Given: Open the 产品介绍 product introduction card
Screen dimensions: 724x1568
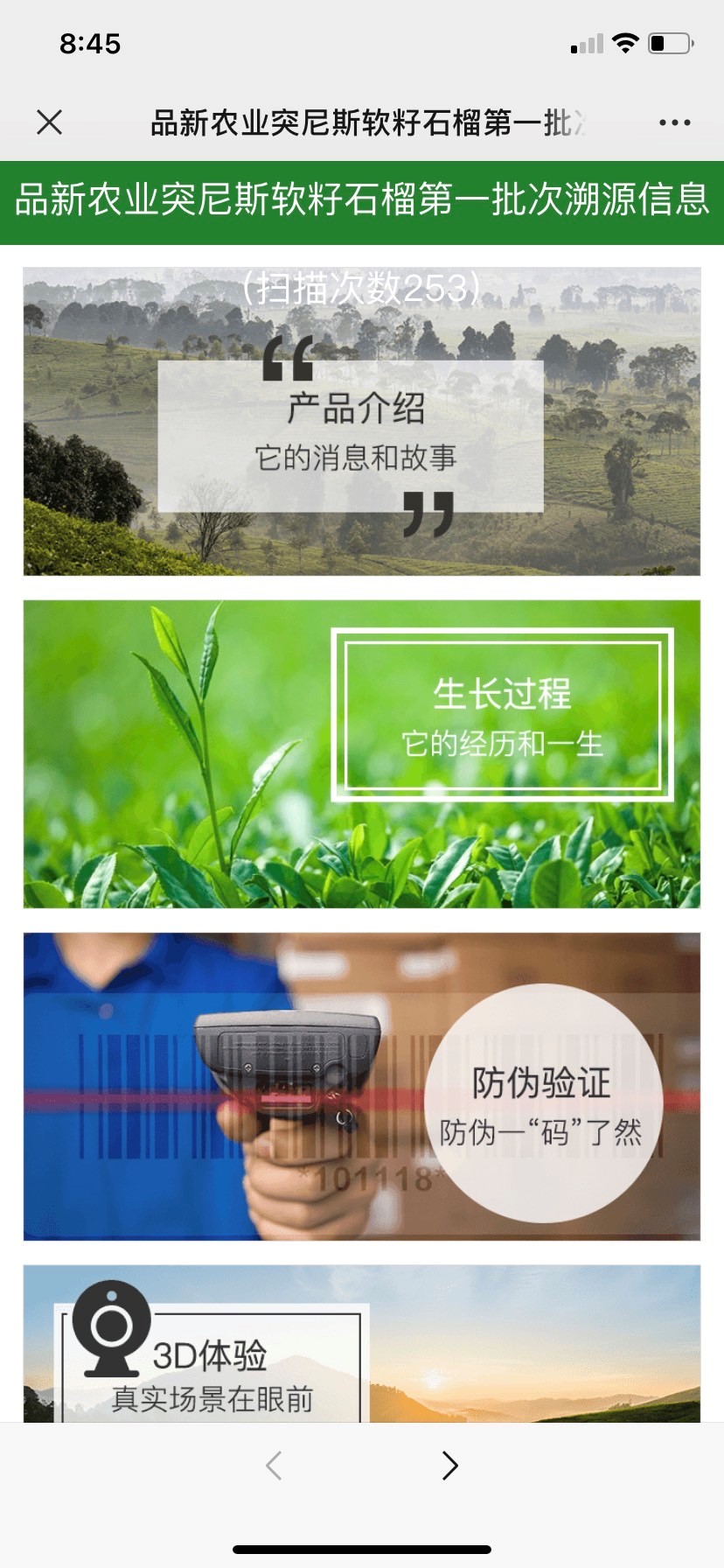Looking at the screenshot, I should click(361, 422).
